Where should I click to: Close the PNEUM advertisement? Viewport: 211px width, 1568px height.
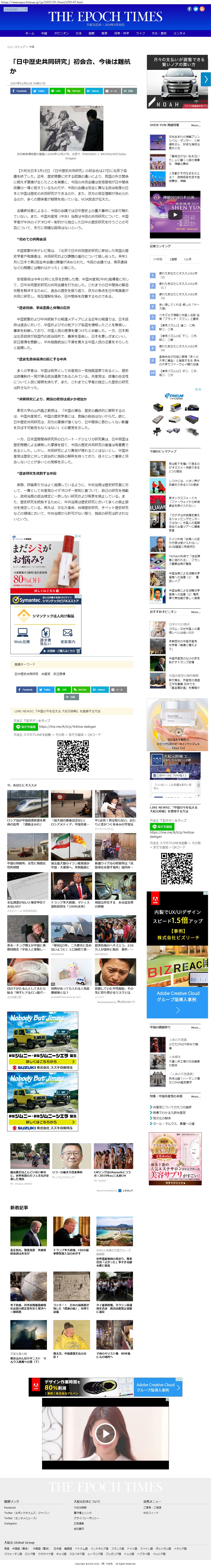point(200,389)
